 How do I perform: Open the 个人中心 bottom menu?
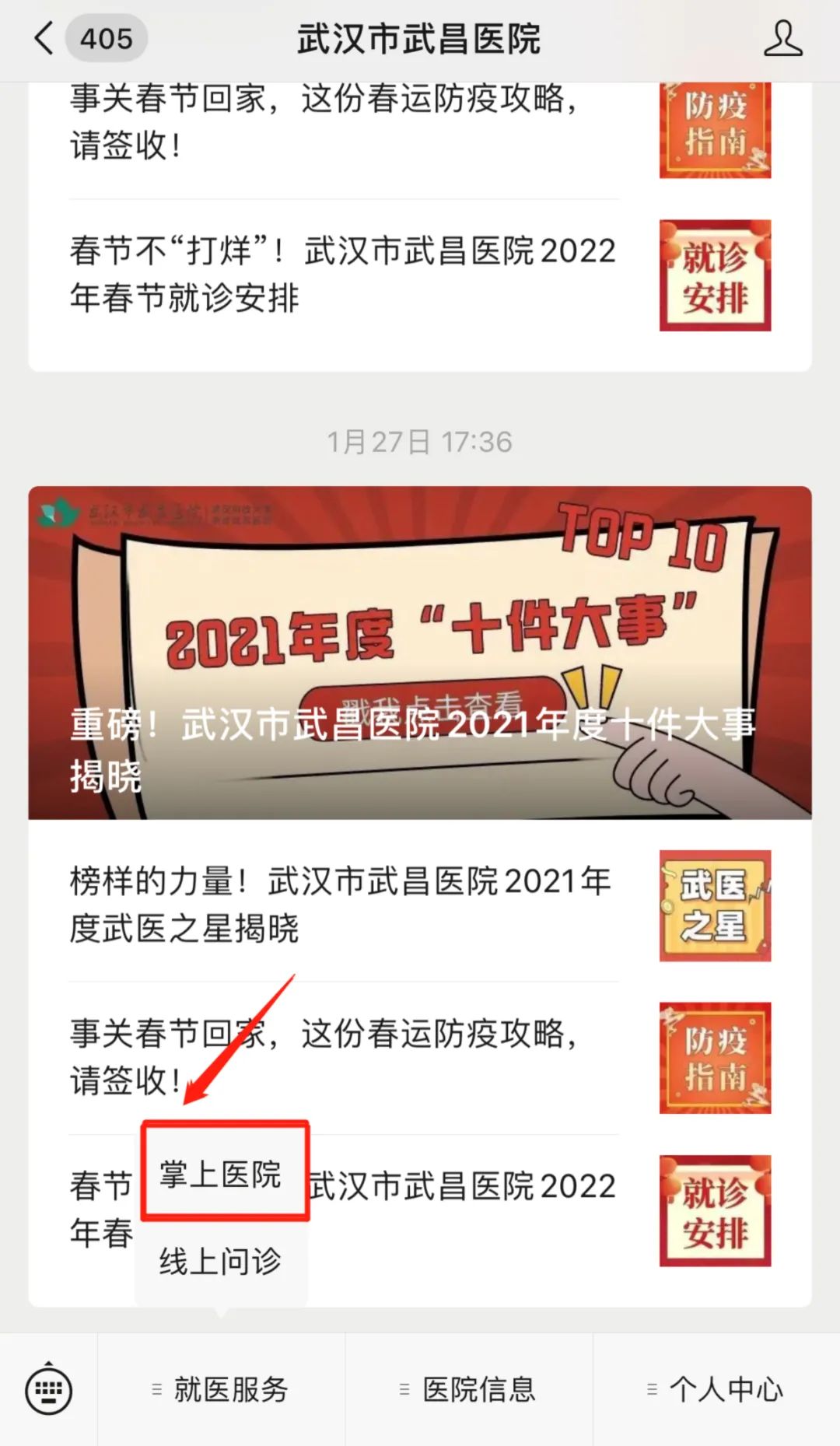pos(716,1389)
